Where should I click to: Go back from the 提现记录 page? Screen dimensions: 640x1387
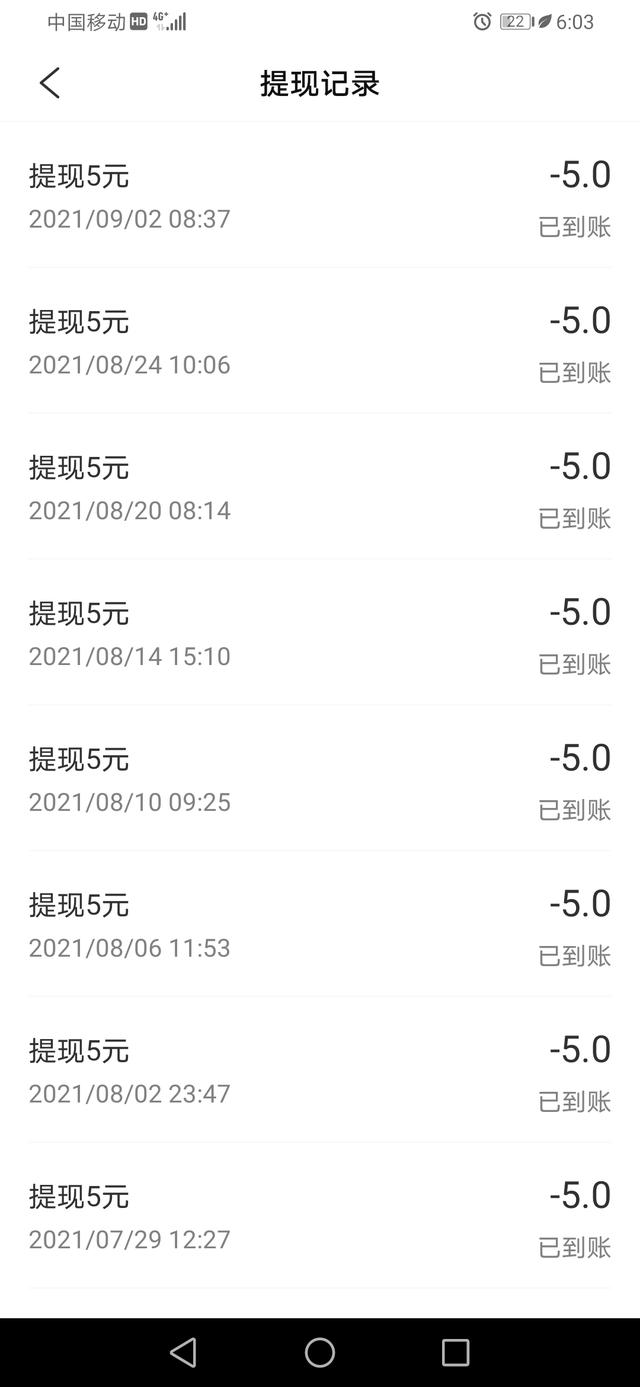pos(50,83)
